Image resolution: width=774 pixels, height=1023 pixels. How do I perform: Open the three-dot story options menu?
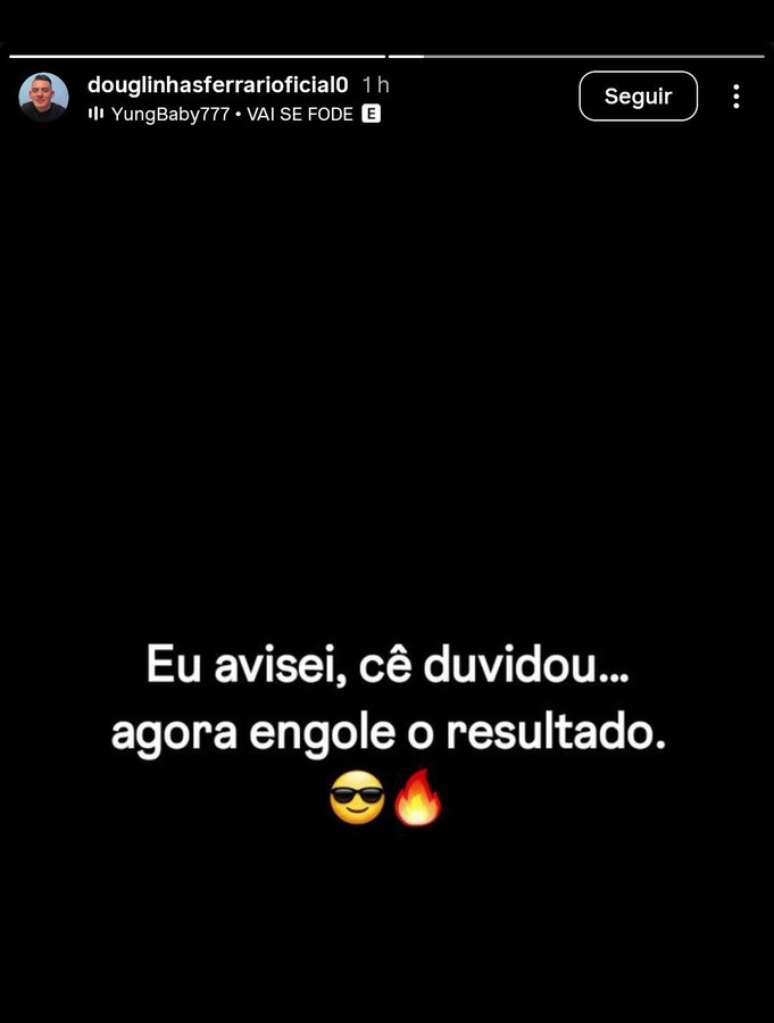(x=736, y=96)
